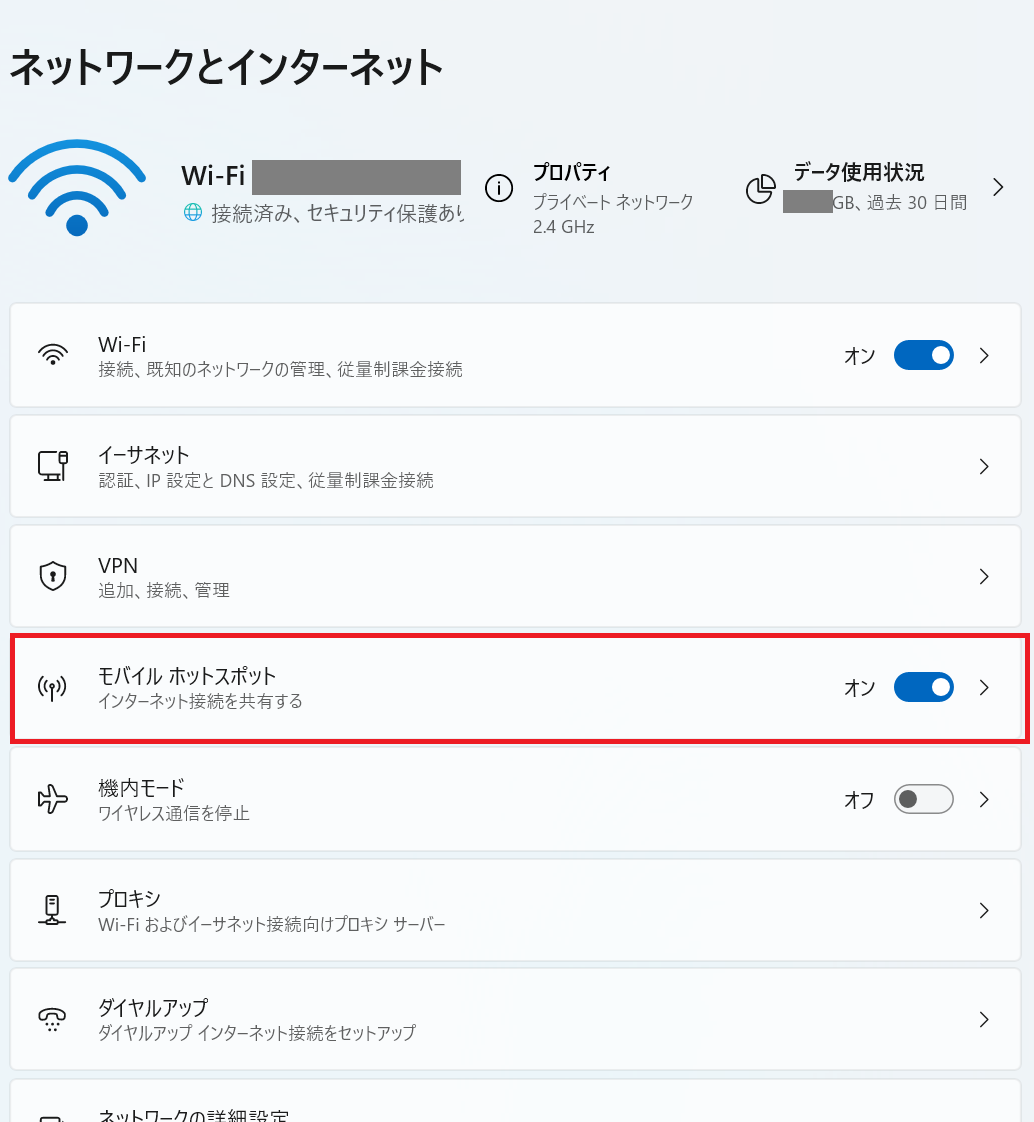
Task: Open the Wi-Fi settings row
Action: (x=515, y=355)
